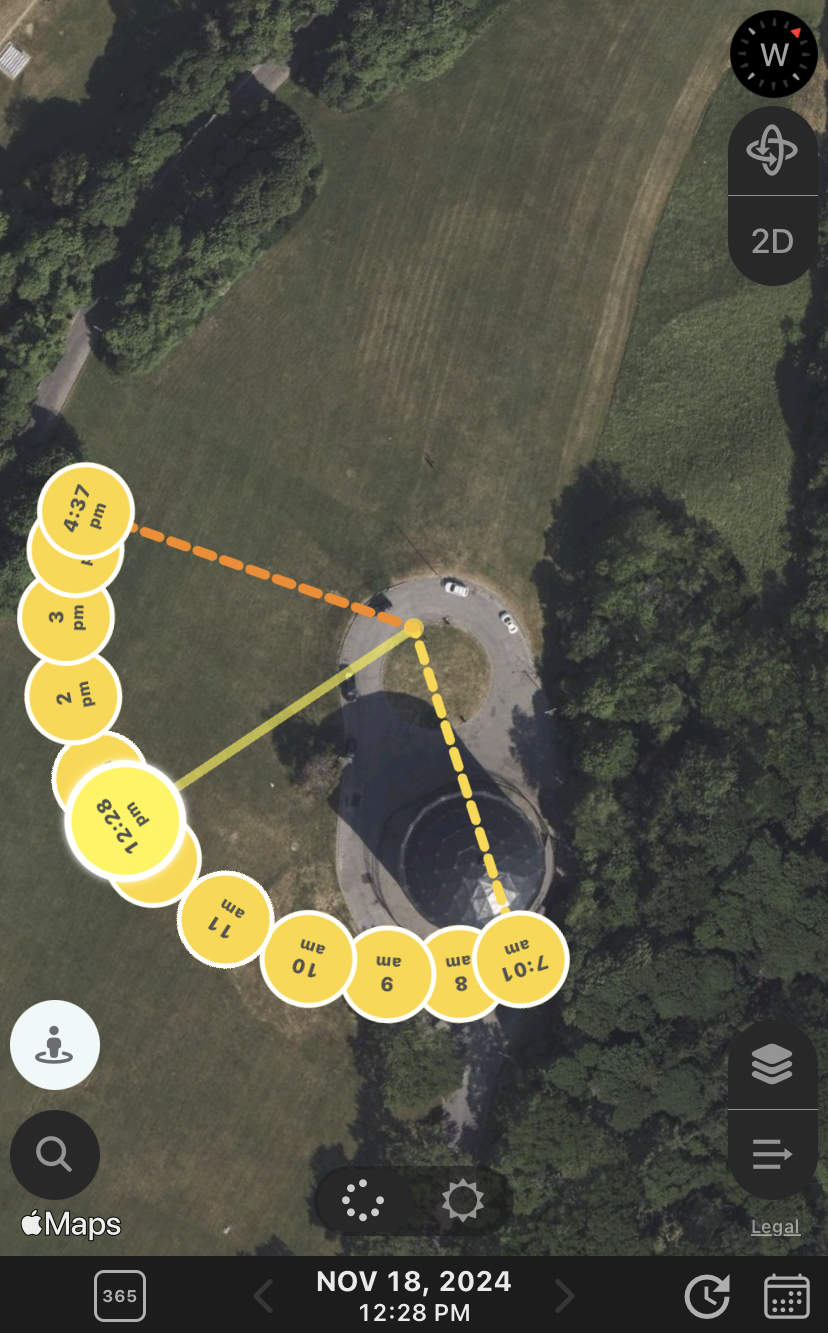
Task: Open the Legal link
Action: (775, 1227)
